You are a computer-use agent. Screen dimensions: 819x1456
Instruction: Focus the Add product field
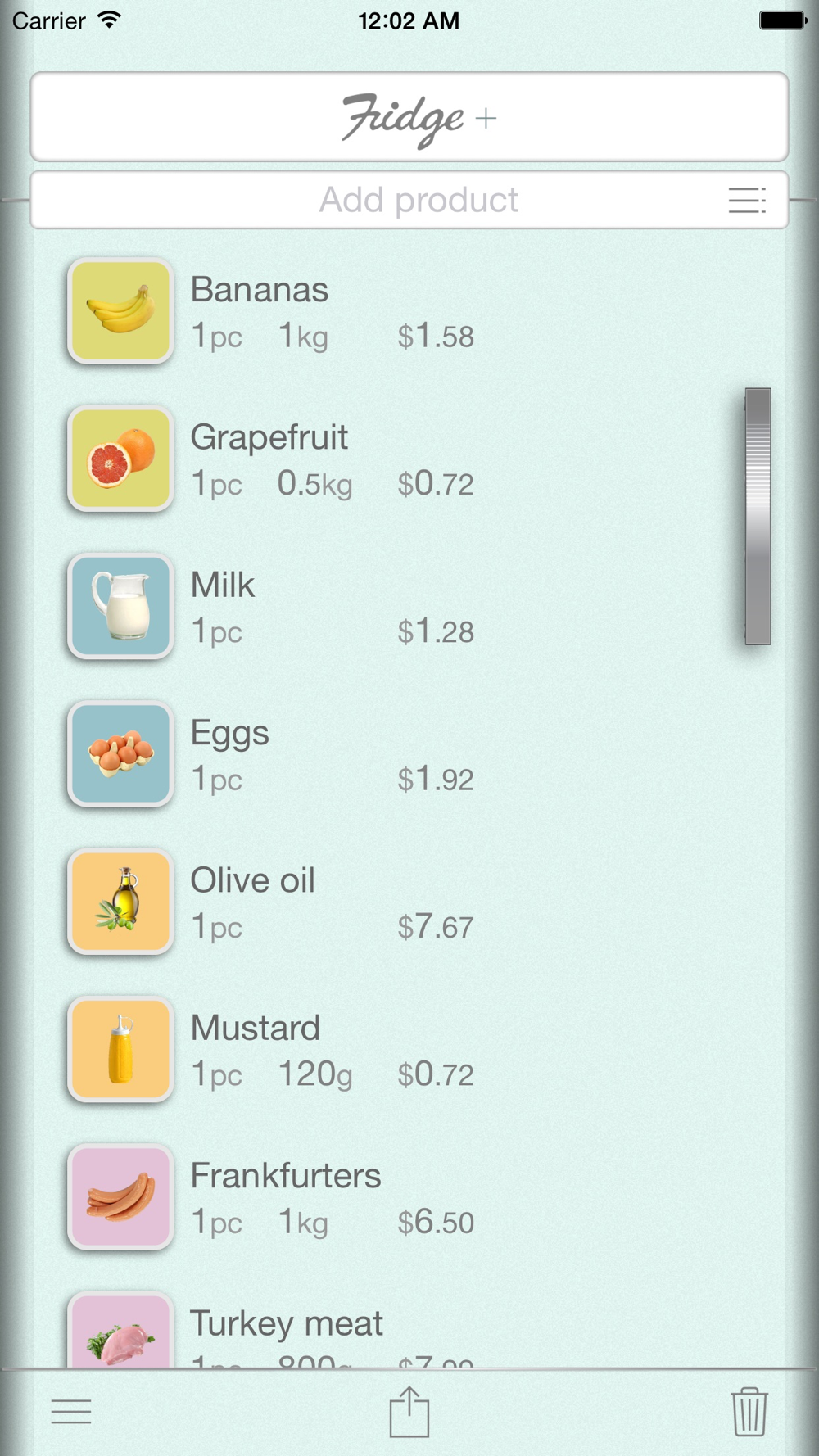(409, 200)
